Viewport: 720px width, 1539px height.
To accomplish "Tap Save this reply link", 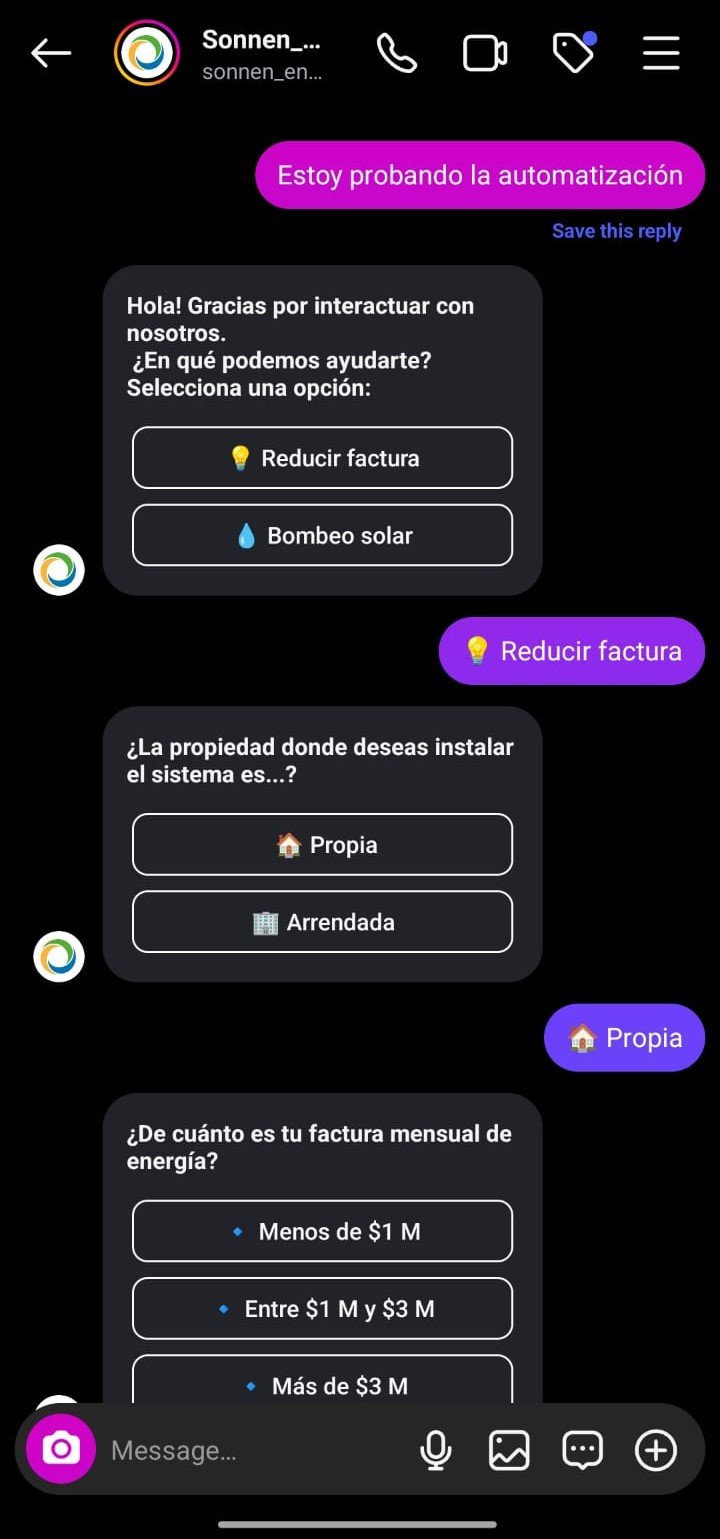I will 616,231.
